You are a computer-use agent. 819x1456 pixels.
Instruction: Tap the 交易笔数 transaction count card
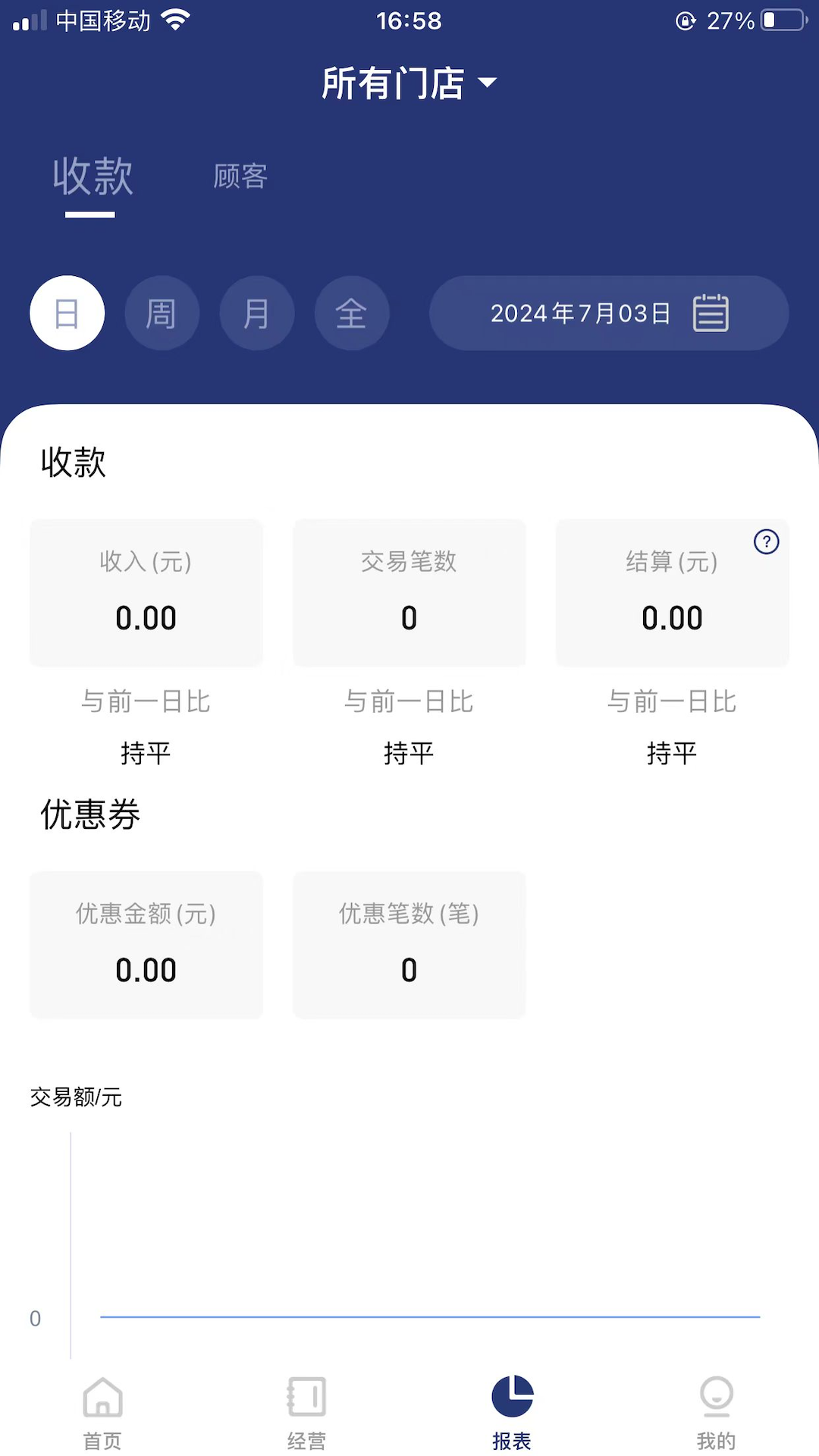click(409, 592)
